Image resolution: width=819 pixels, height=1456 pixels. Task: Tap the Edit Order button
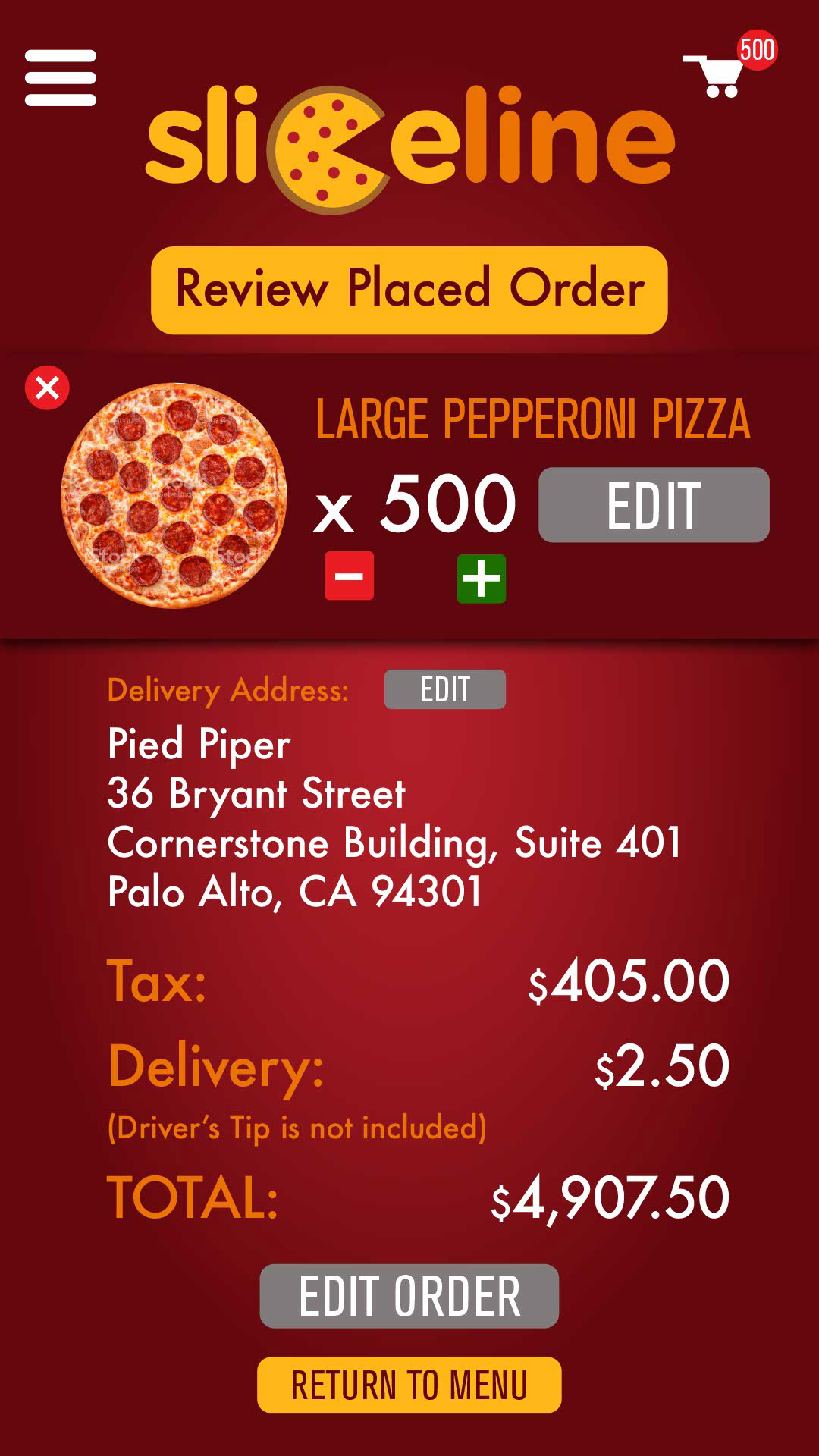[x=409, y=1296]
